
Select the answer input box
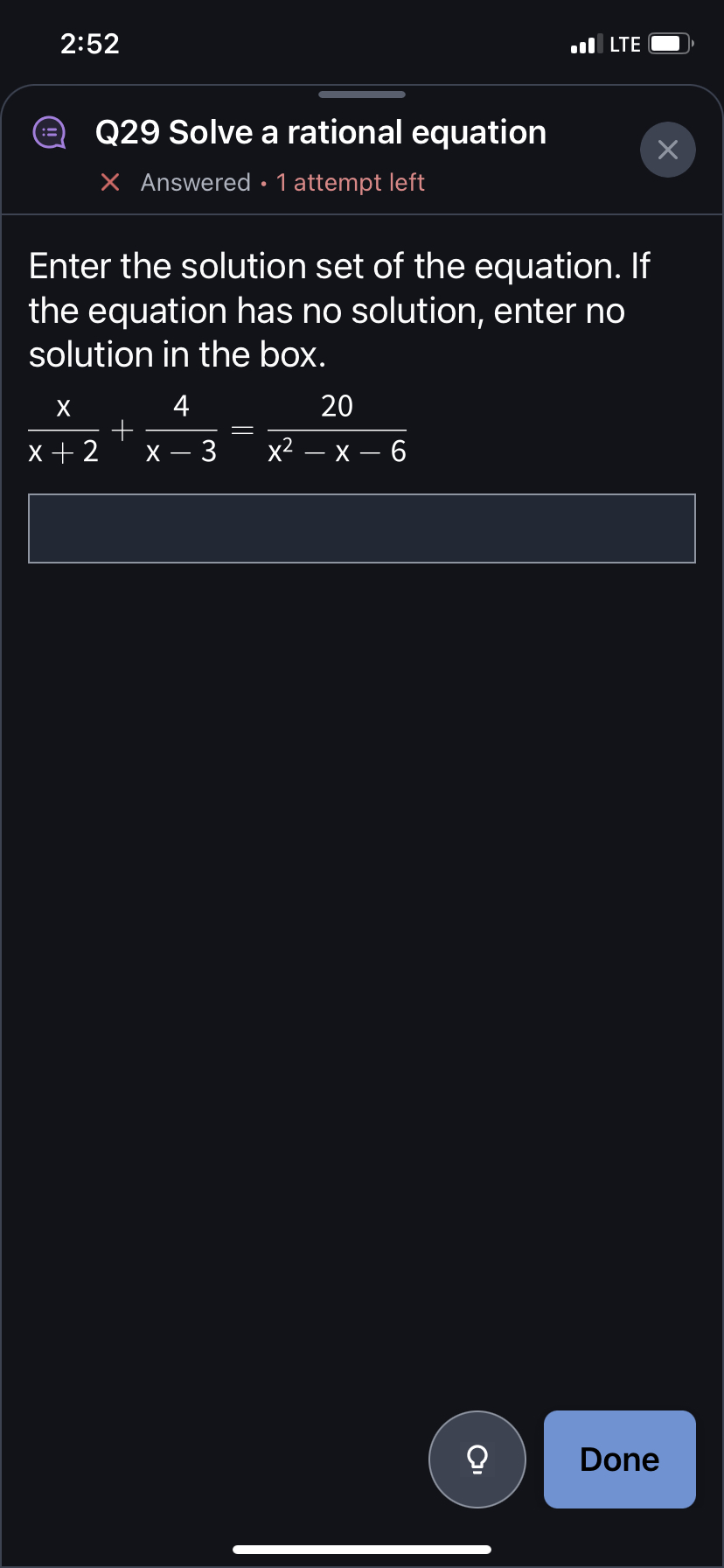[362, 528]
